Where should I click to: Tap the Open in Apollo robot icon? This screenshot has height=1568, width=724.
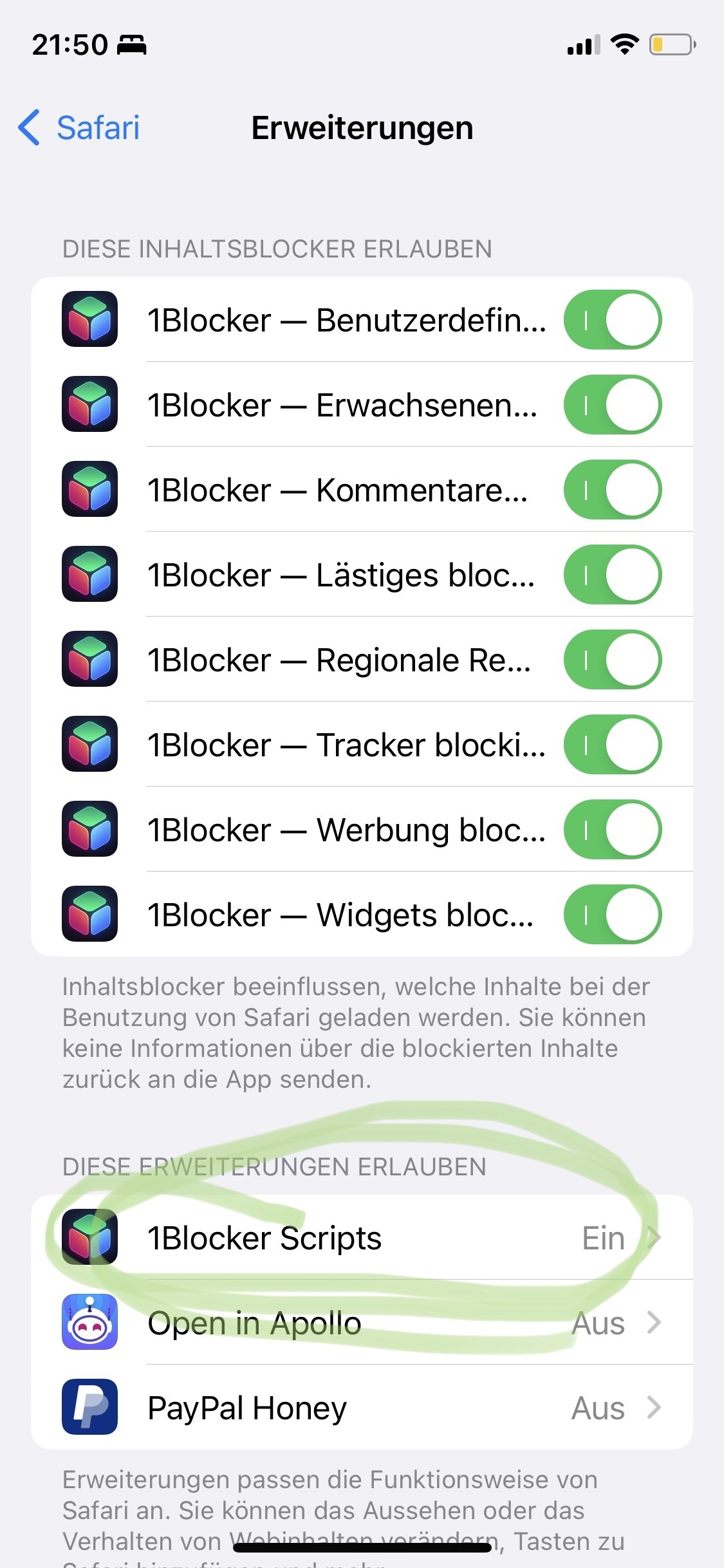pyautogui.click(x=89, y=1323)
